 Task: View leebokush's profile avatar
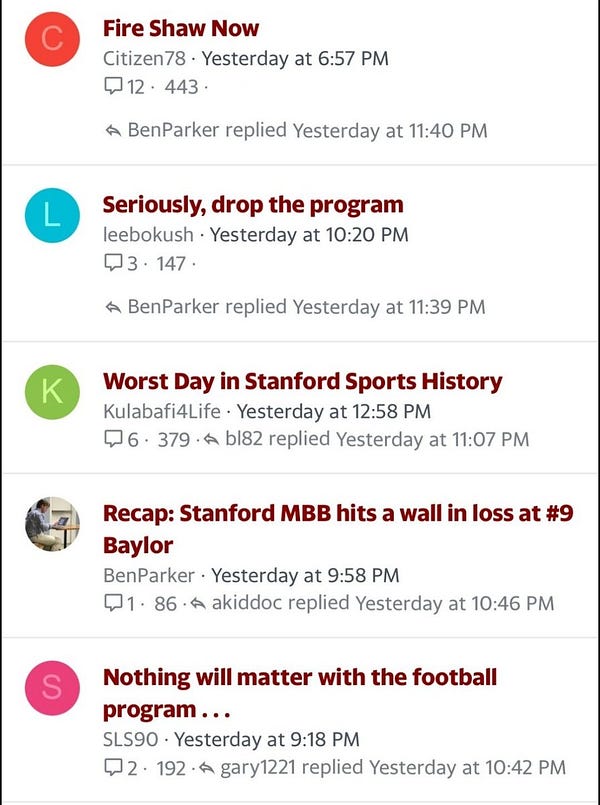pyautogui.click(x=53, y=215)
